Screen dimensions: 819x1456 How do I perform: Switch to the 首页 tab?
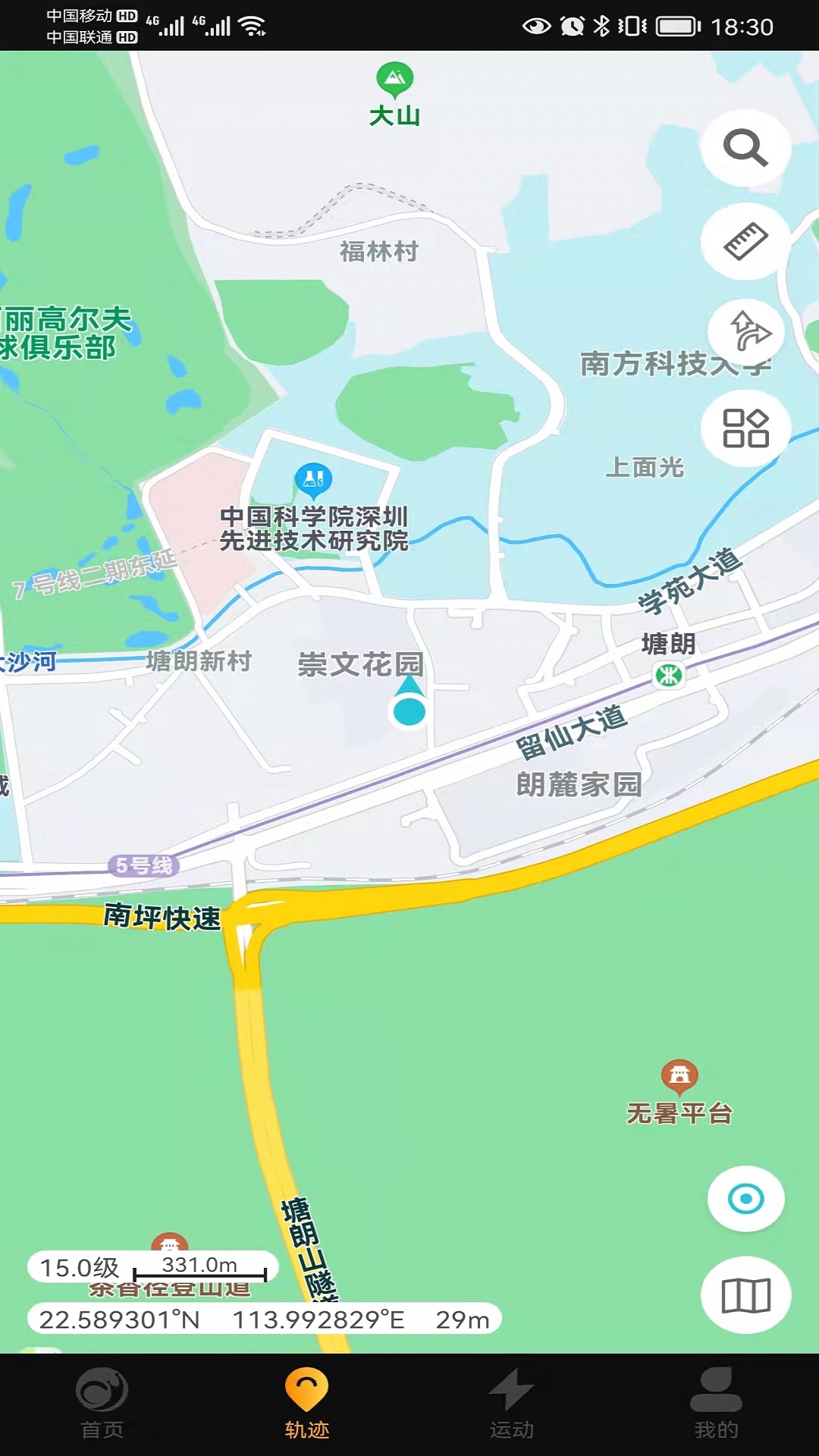point(102,1404)
